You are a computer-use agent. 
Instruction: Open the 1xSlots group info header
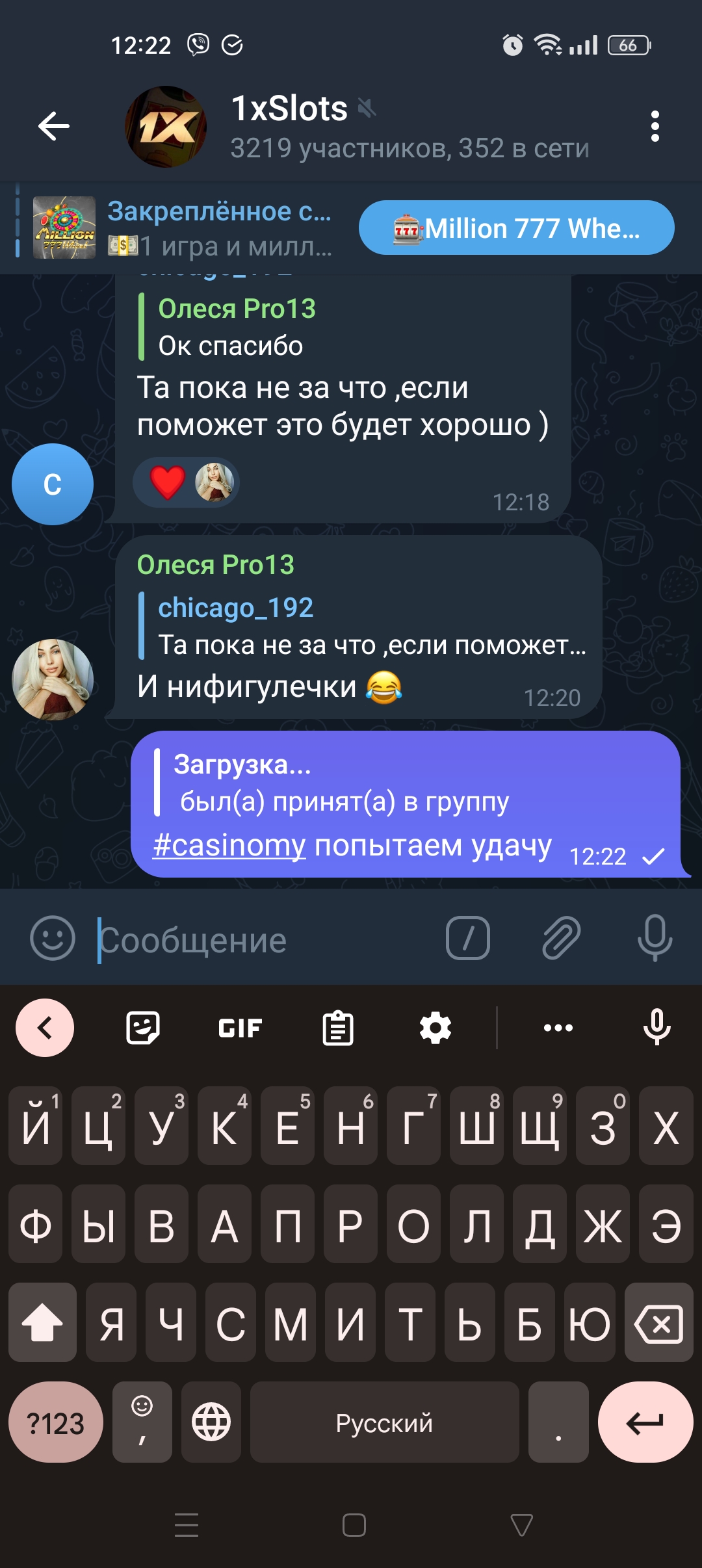tap(390, 126)
